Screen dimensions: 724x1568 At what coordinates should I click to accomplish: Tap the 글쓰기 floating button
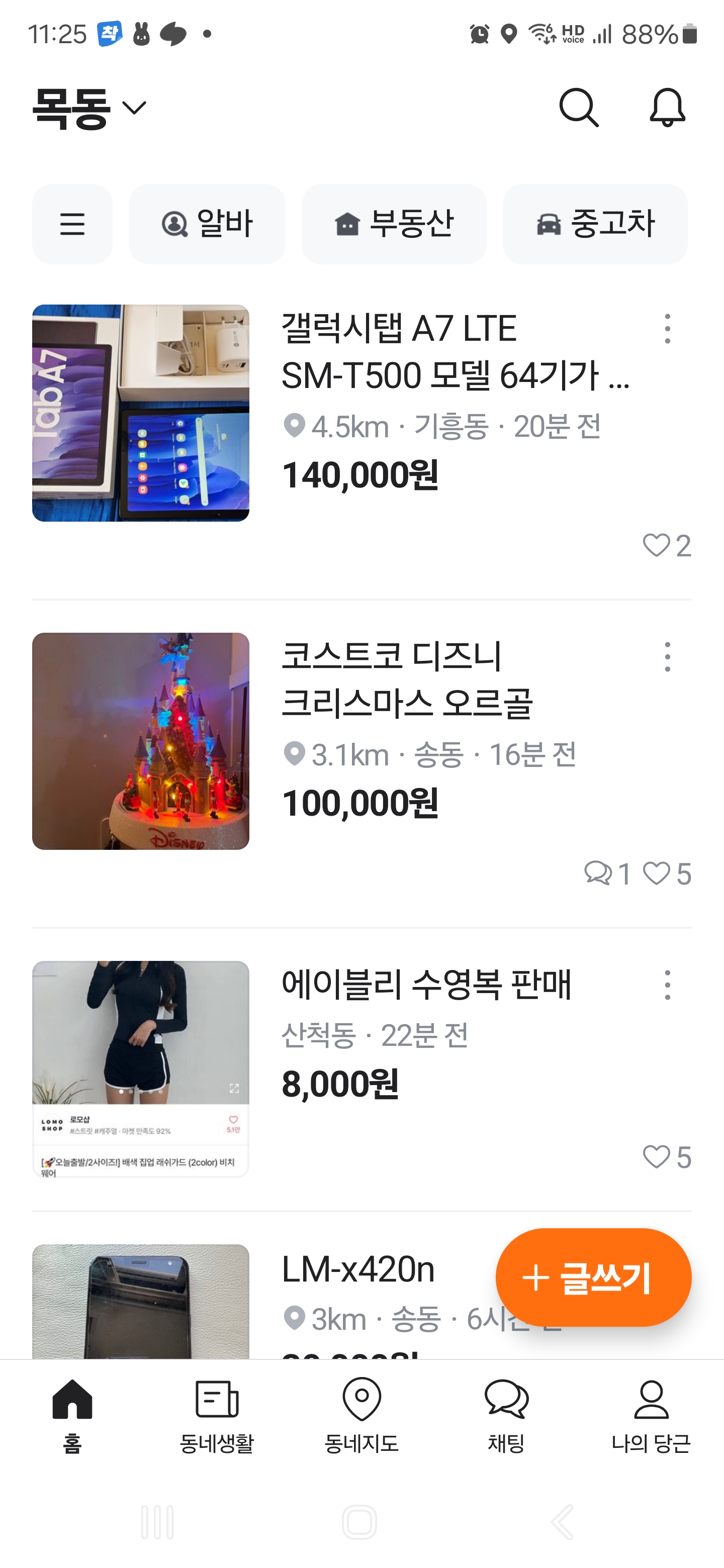(x=593, y=1277)
